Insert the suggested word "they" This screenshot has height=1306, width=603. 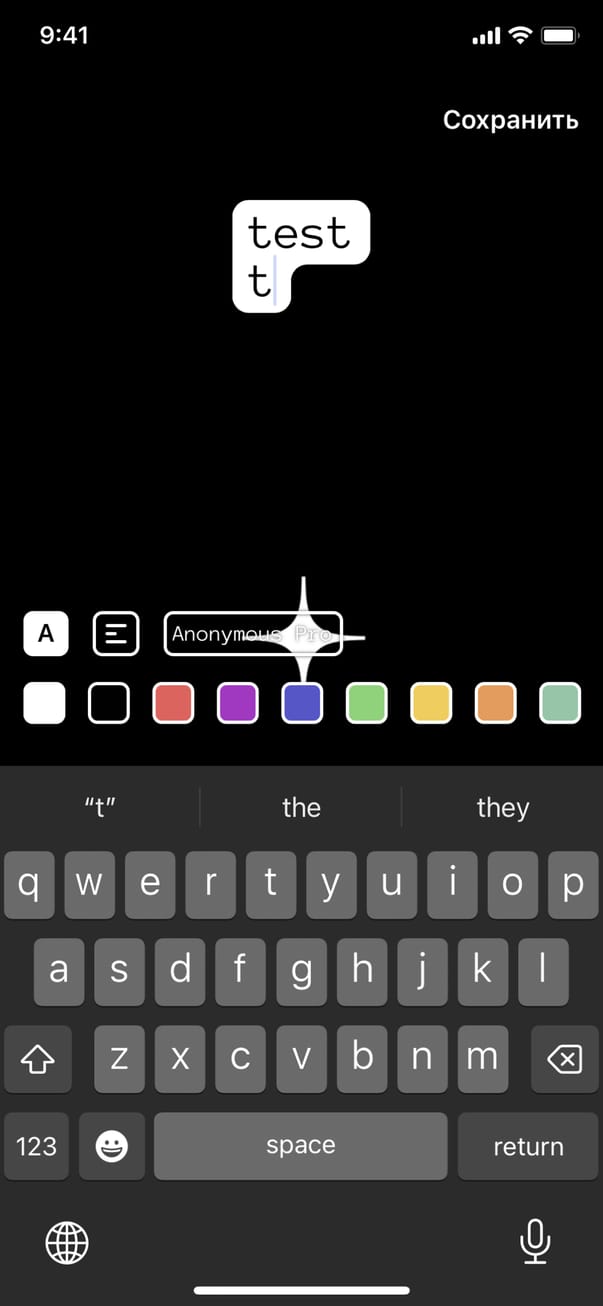[502, 808]
